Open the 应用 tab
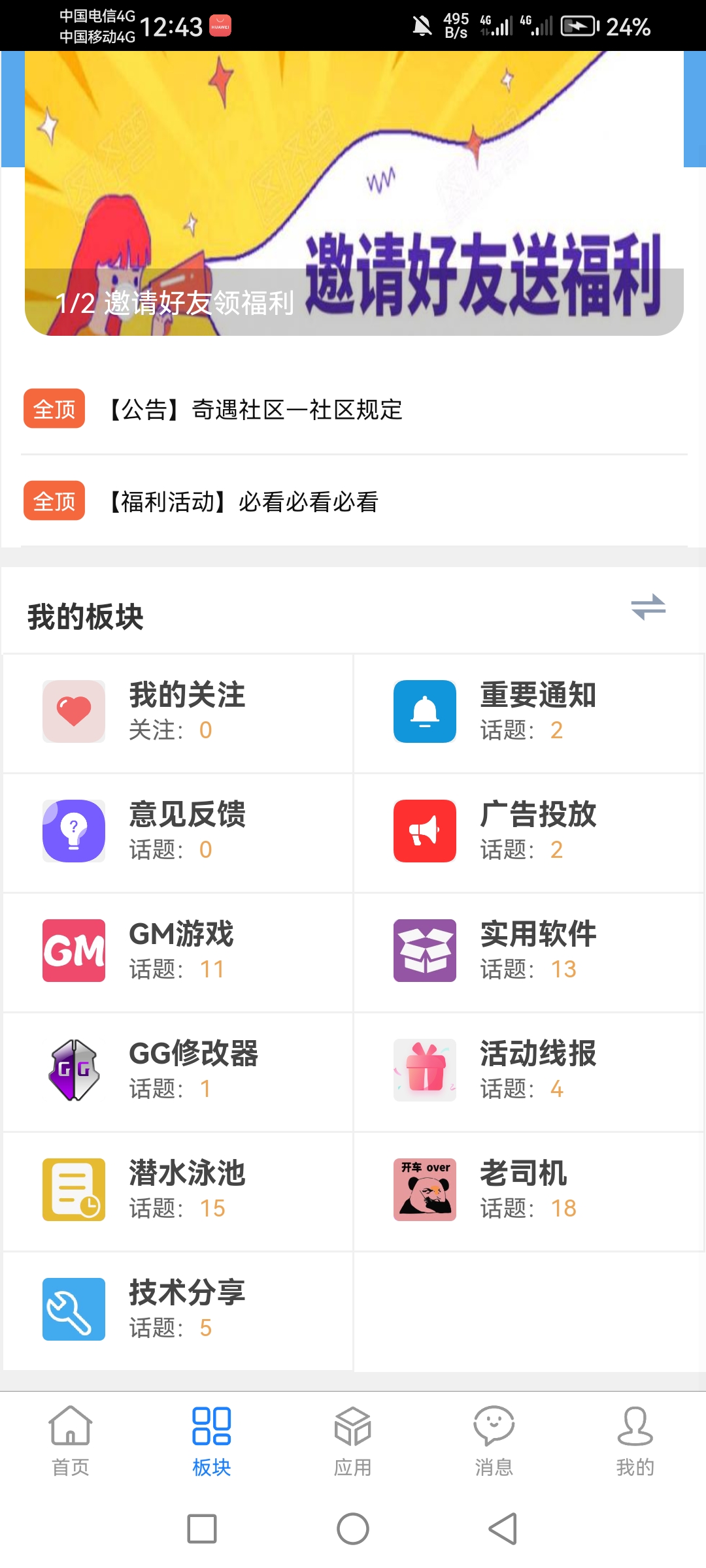 point(353,1447)
